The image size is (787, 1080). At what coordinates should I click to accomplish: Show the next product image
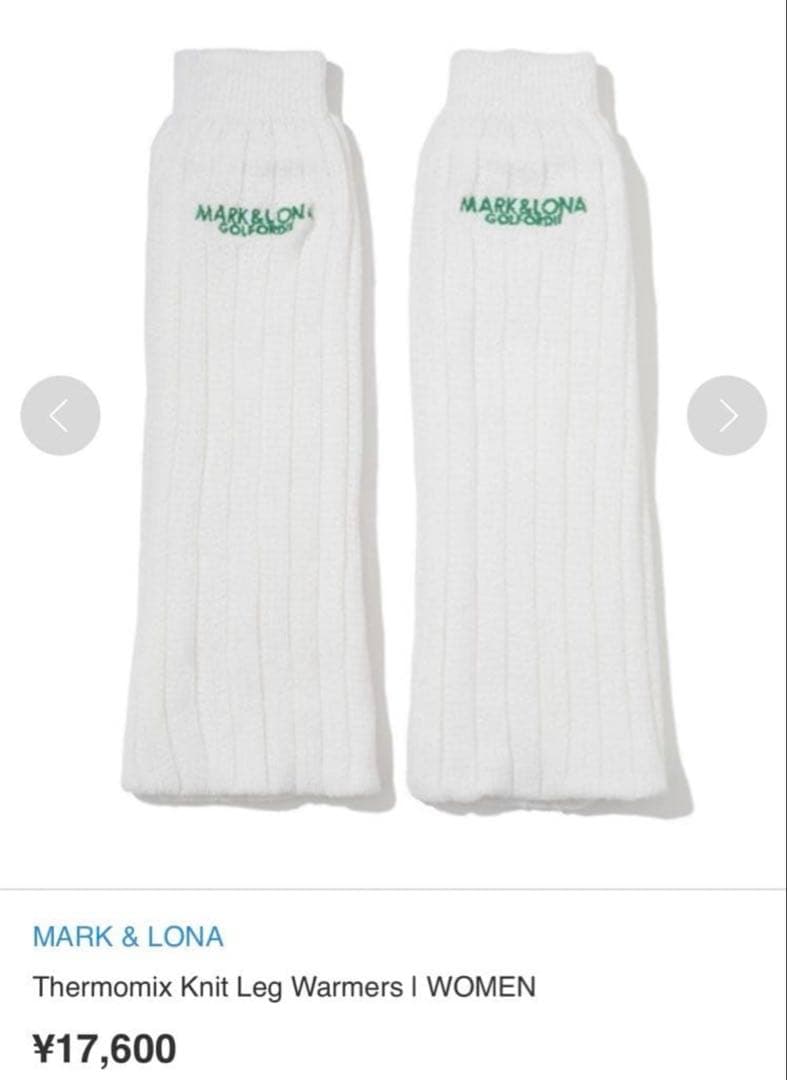coord(727,415)
